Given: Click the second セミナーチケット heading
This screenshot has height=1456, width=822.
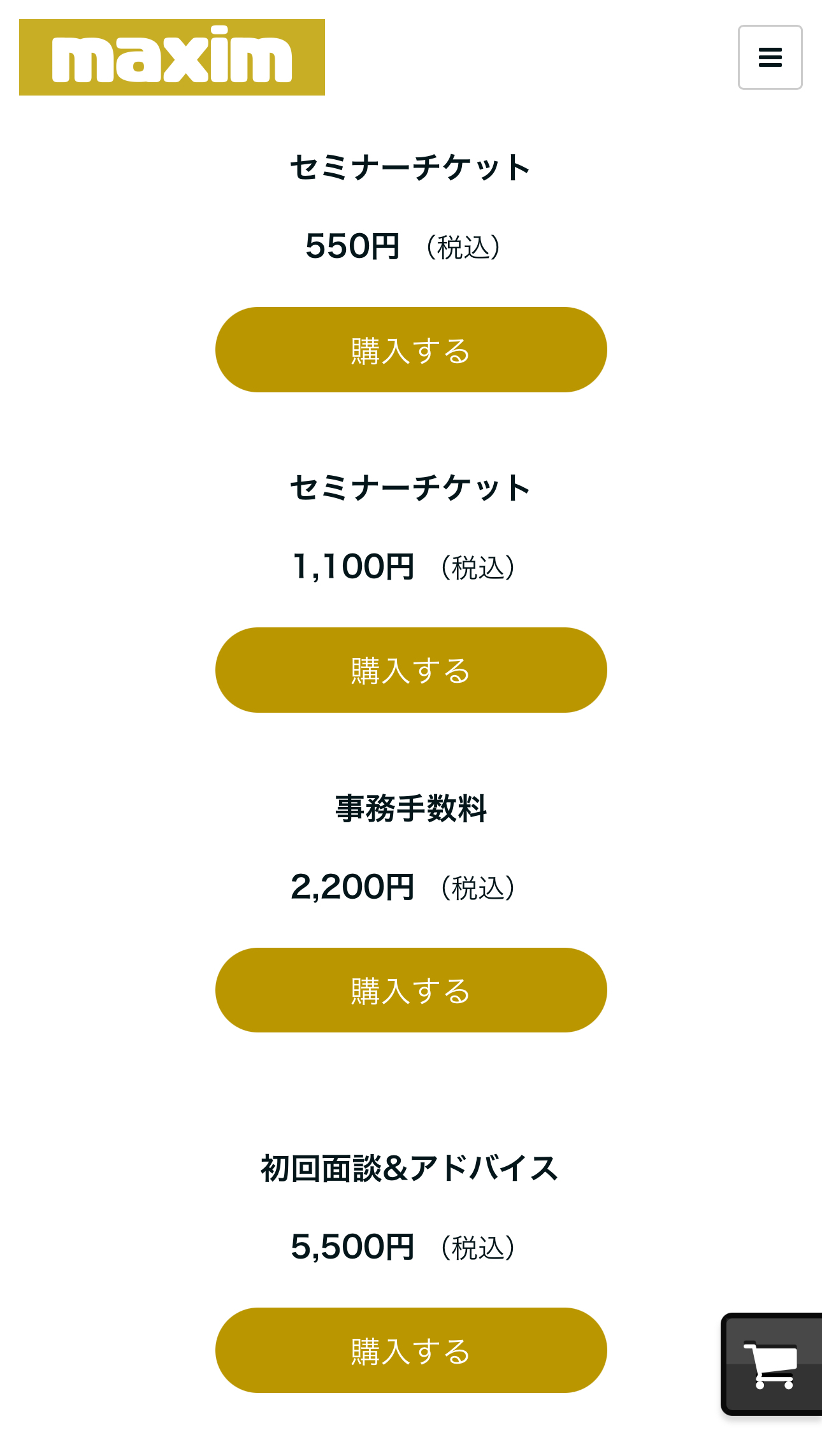Looking at the screenshot, I should [410, 487].
